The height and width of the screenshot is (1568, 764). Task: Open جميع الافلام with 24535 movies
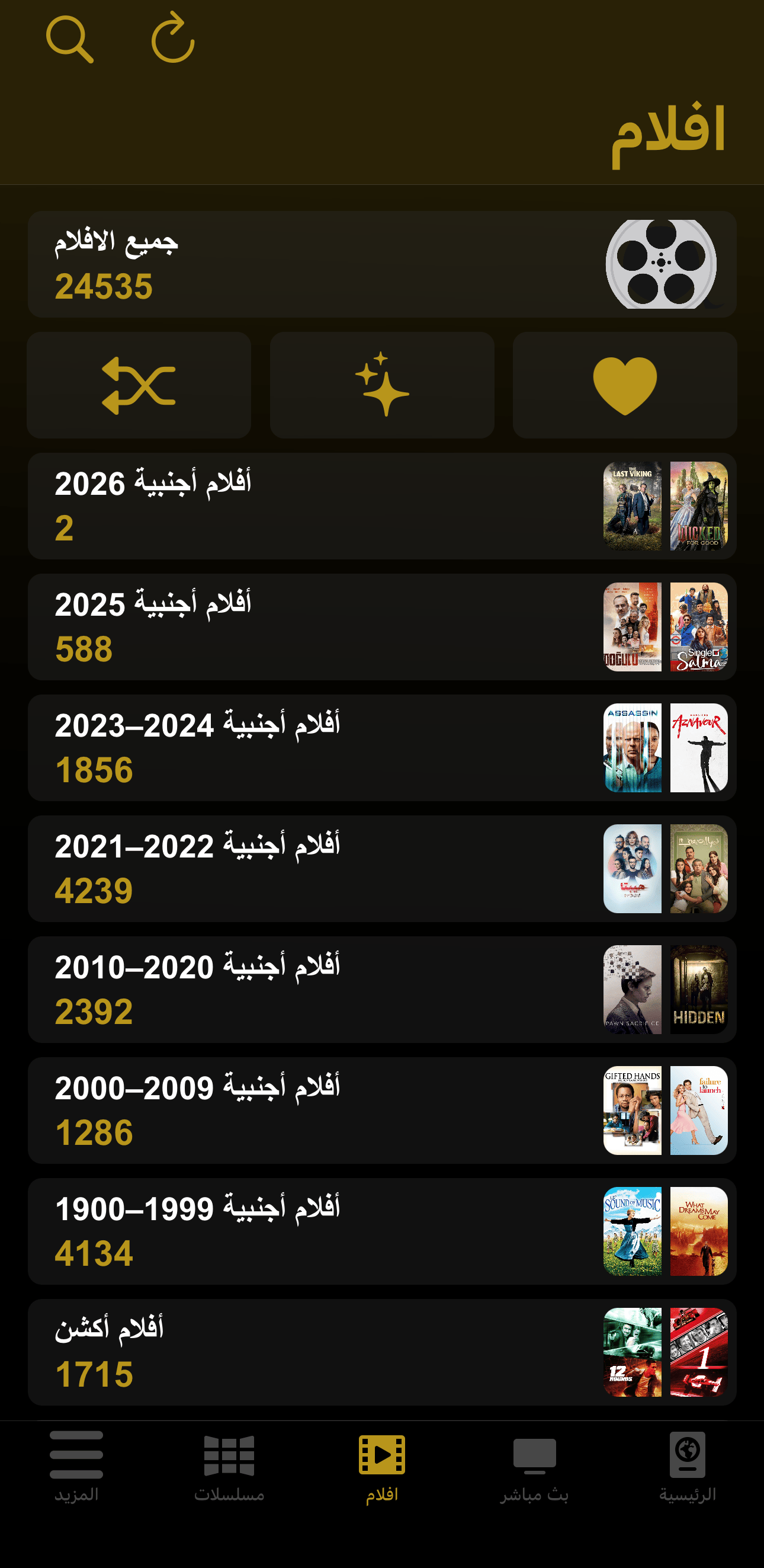(x=382, y=264)
